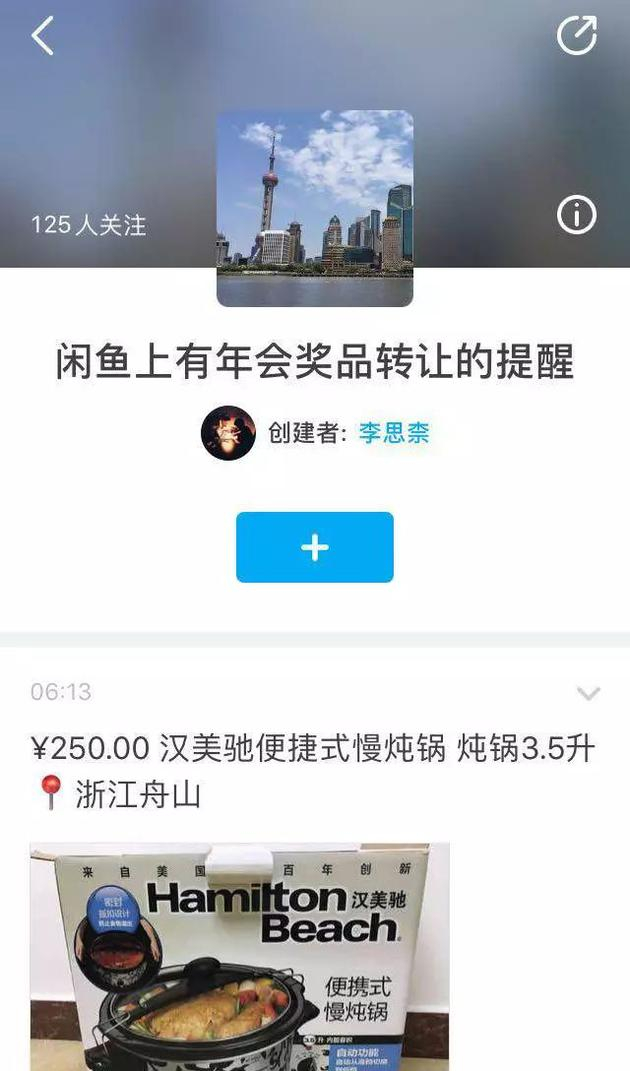Open creator 李思柰's profile
This screenshot has width=630, height=1071.
(393, 433)
